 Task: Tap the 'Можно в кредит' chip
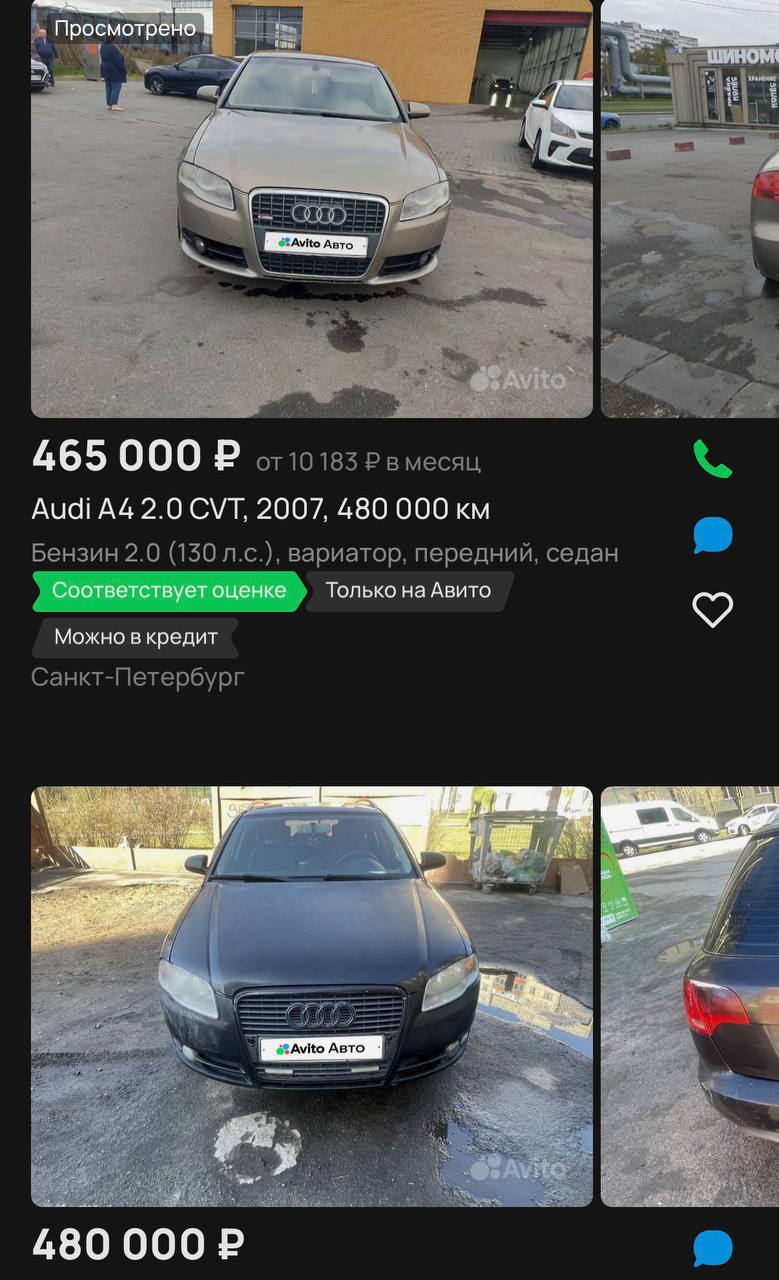tap(136, 637)
